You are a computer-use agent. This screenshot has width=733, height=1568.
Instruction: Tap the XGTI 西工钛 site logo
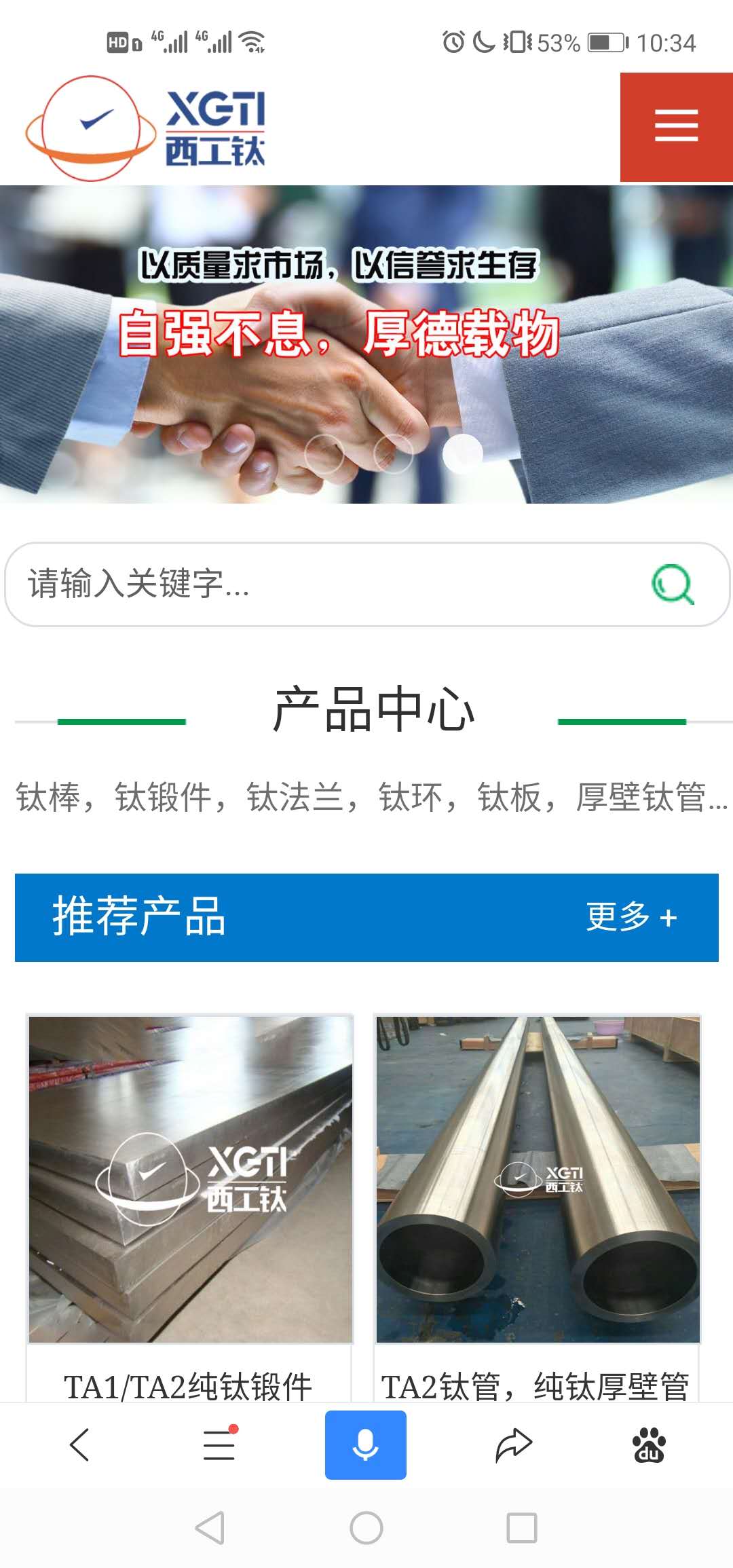(146, 128)
